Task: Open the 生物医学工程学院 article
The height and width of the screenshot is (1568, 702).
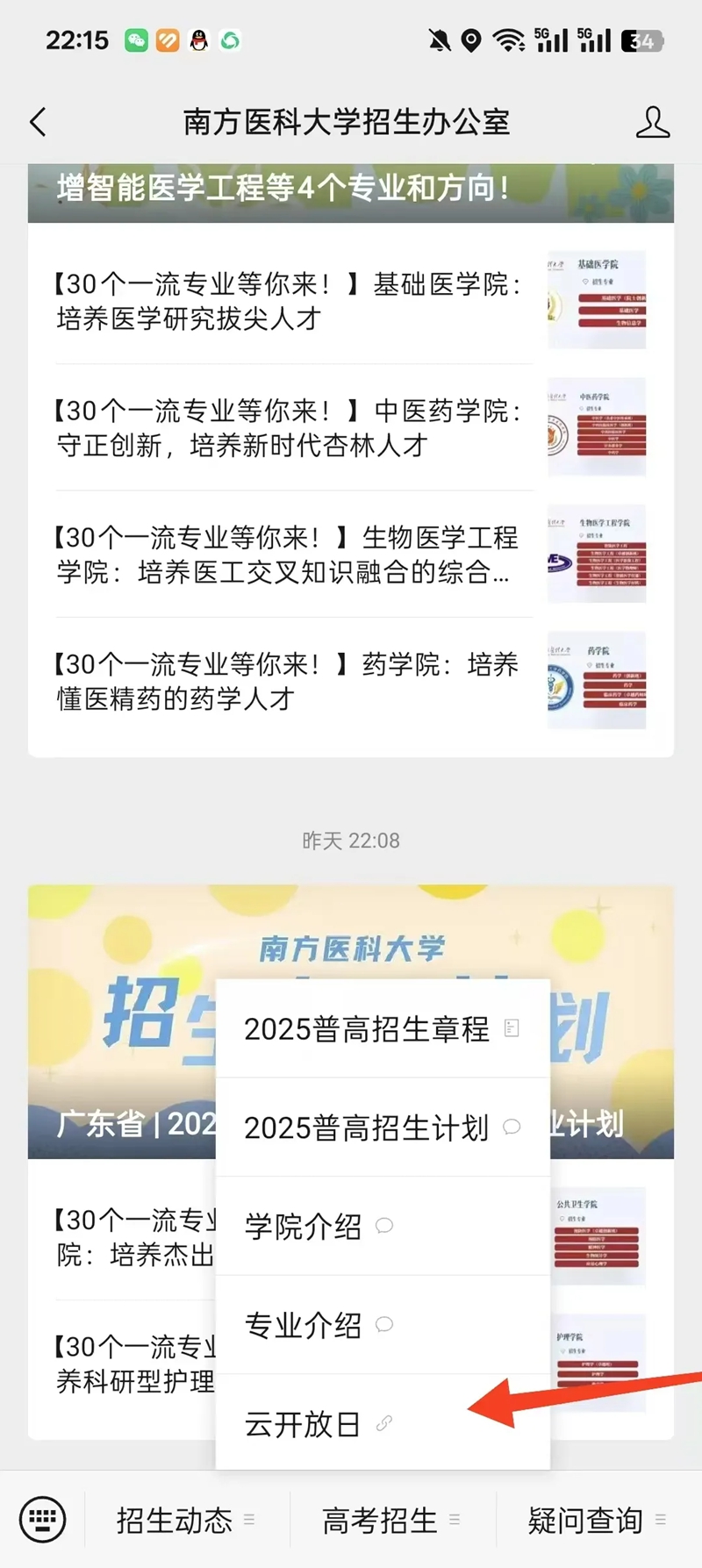Action: [x=290, y=555]
